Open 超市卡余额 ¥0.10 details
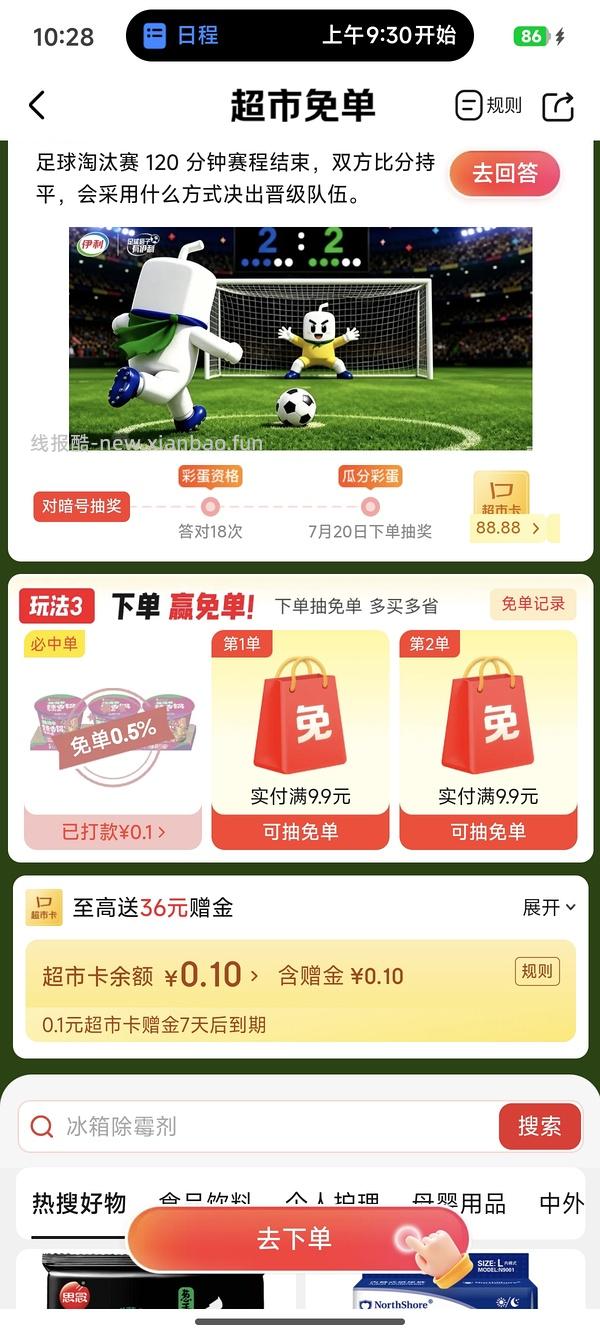 (150, 976)
